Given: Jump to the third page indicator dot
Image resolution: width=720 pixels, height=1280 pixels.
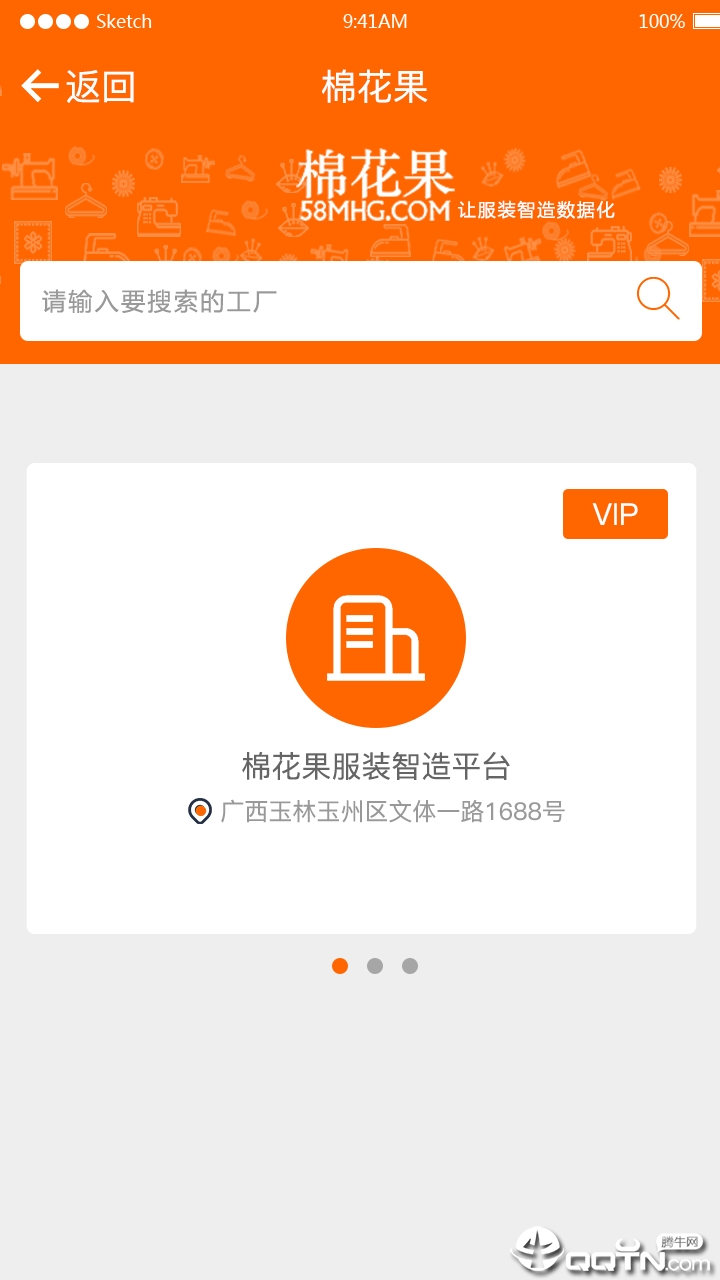Looking at the screenshot, I should (410, 966).
